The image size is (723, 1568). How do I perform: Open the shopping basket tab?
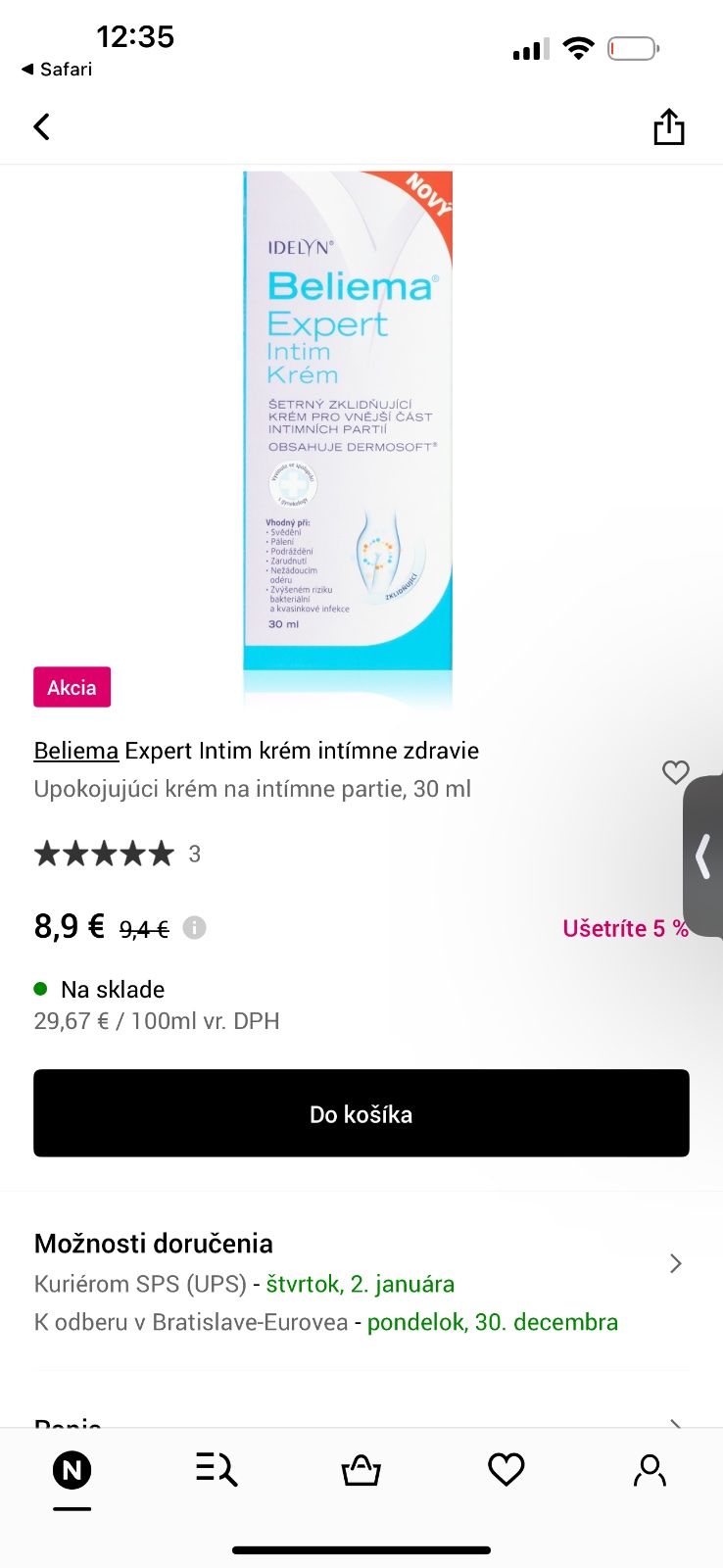click(x=361, y=1470)
